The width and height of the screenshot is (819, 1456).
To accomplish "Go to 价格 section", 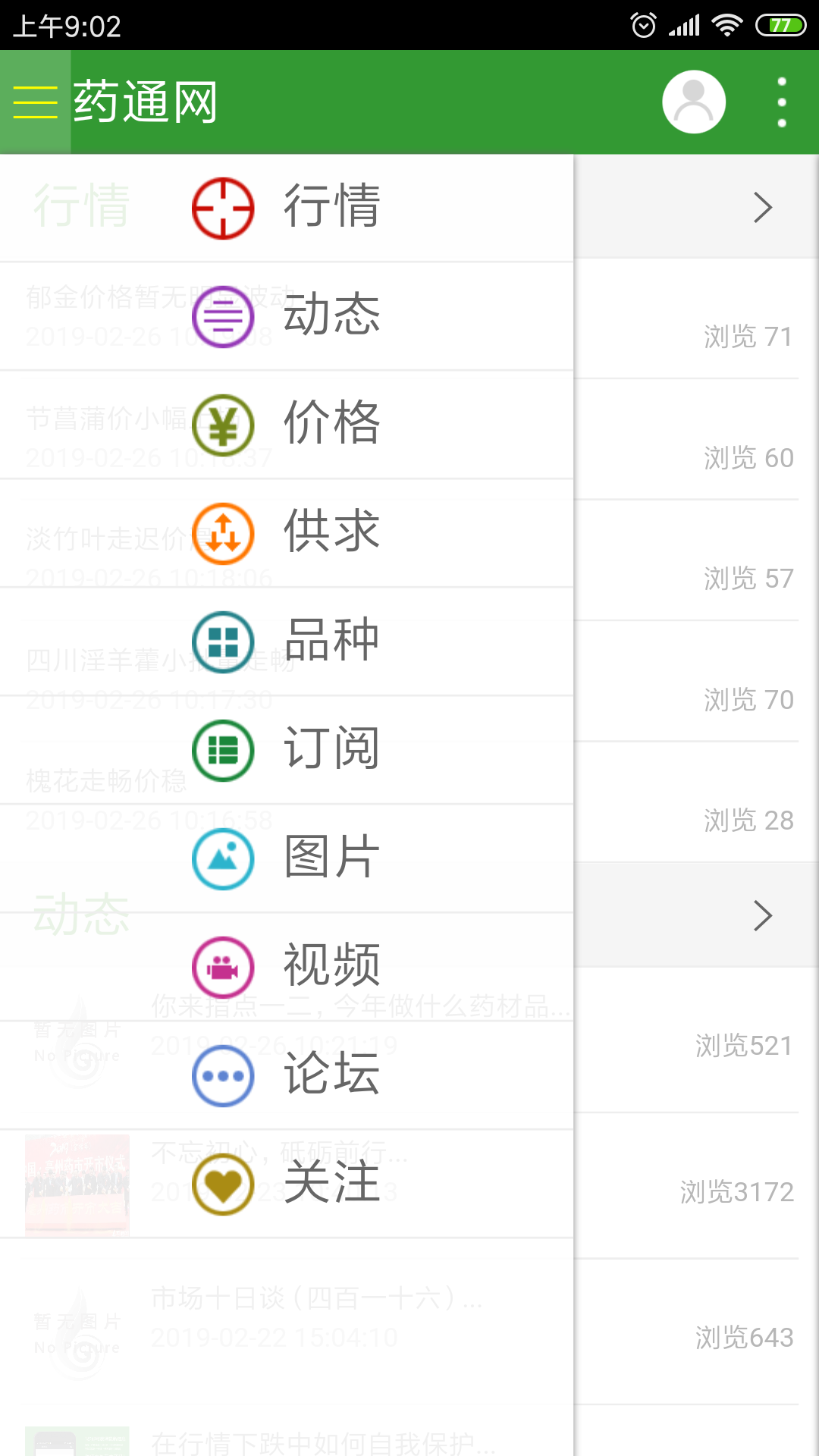I will point(287,425).
